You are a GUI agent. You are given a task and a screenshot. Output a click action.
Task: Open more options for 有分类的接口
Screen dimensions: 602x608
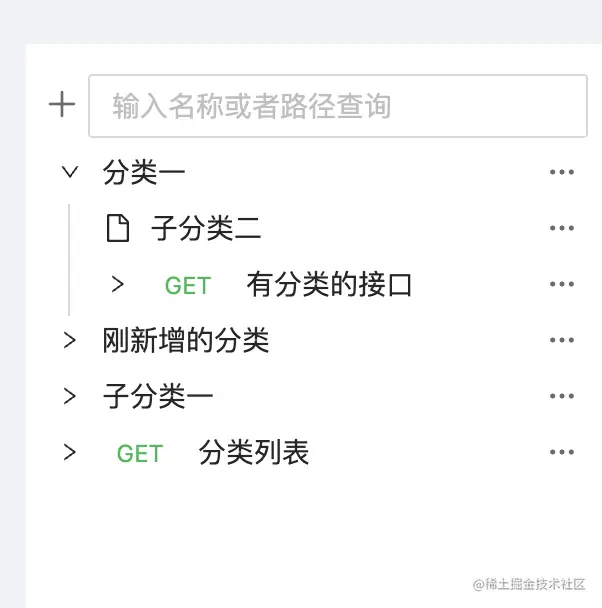coord(561,285)
